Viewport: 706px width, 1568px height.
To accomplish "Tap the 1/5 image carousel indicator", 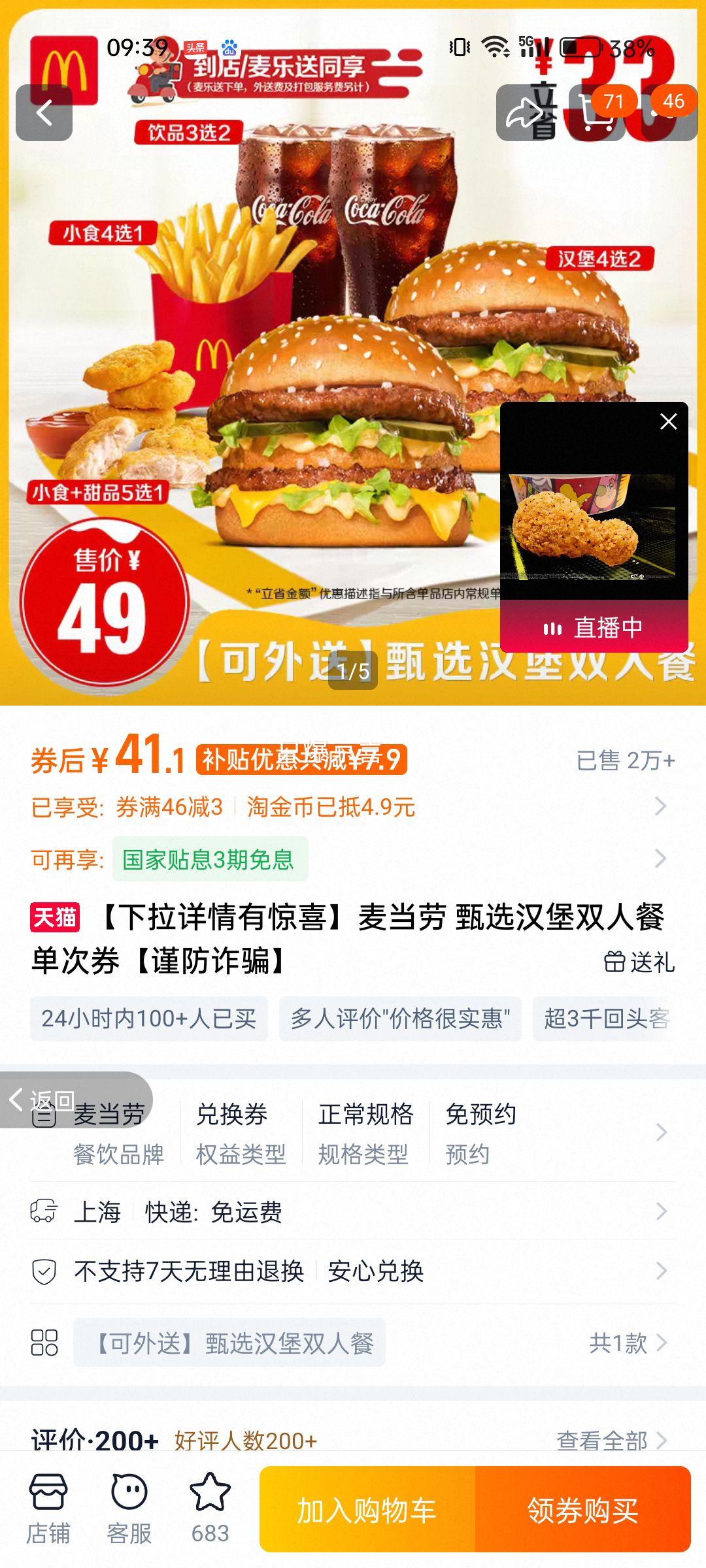I will point(353,668).
